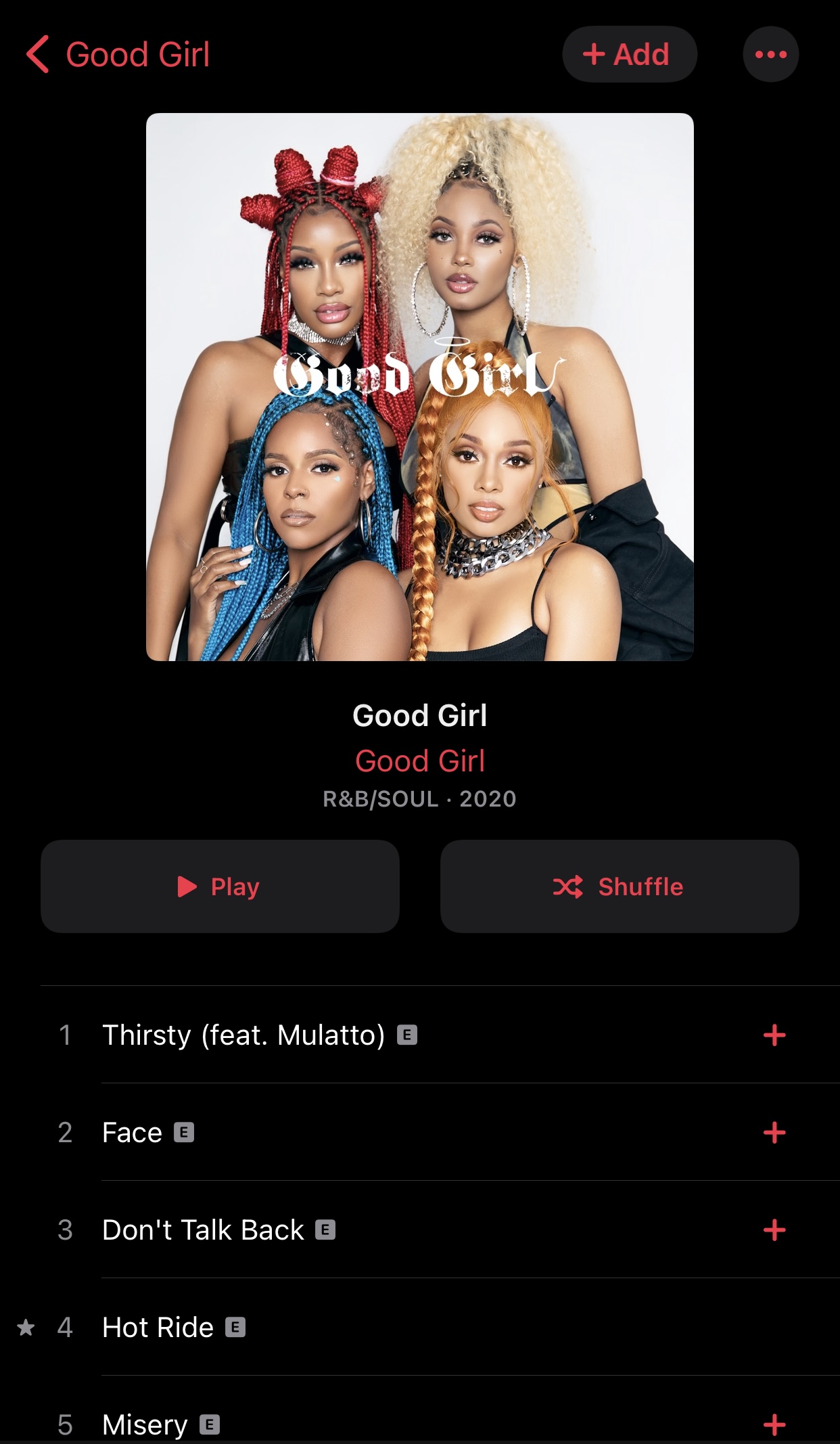Play the track Misery

click(145, 1424)
